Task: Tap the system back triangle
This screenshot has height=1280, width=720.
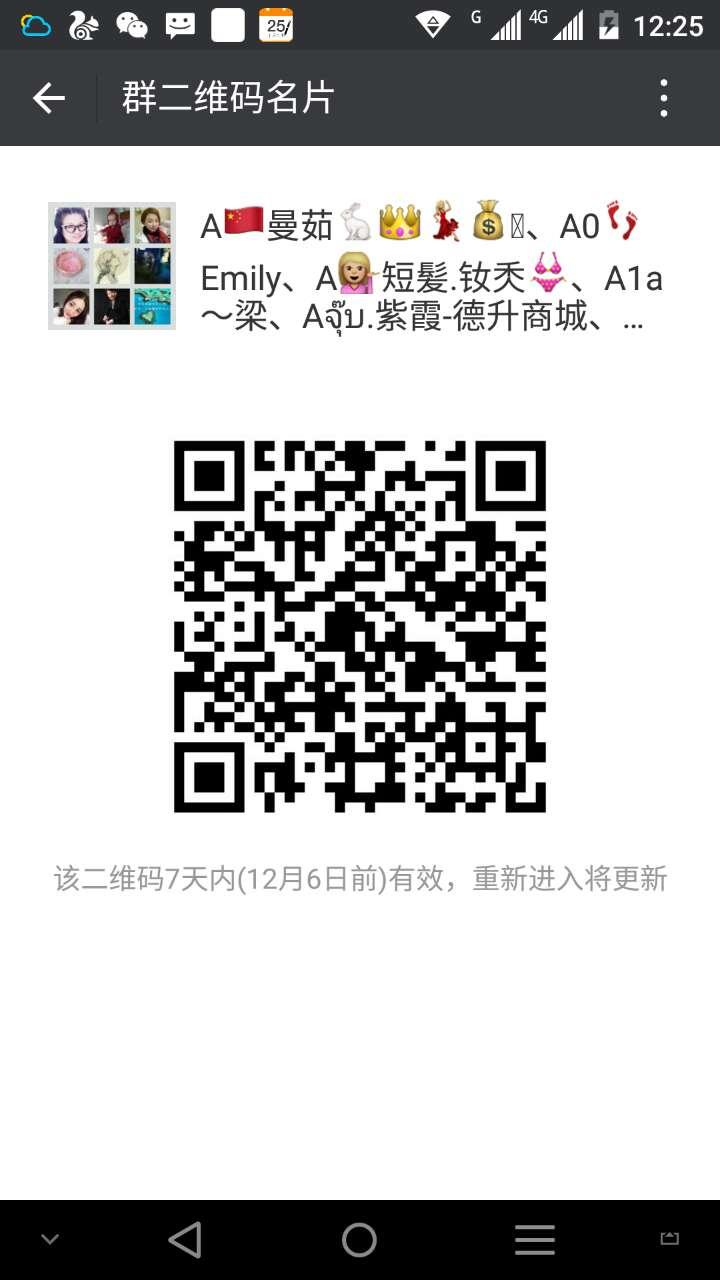Action: click(185, 1240)
